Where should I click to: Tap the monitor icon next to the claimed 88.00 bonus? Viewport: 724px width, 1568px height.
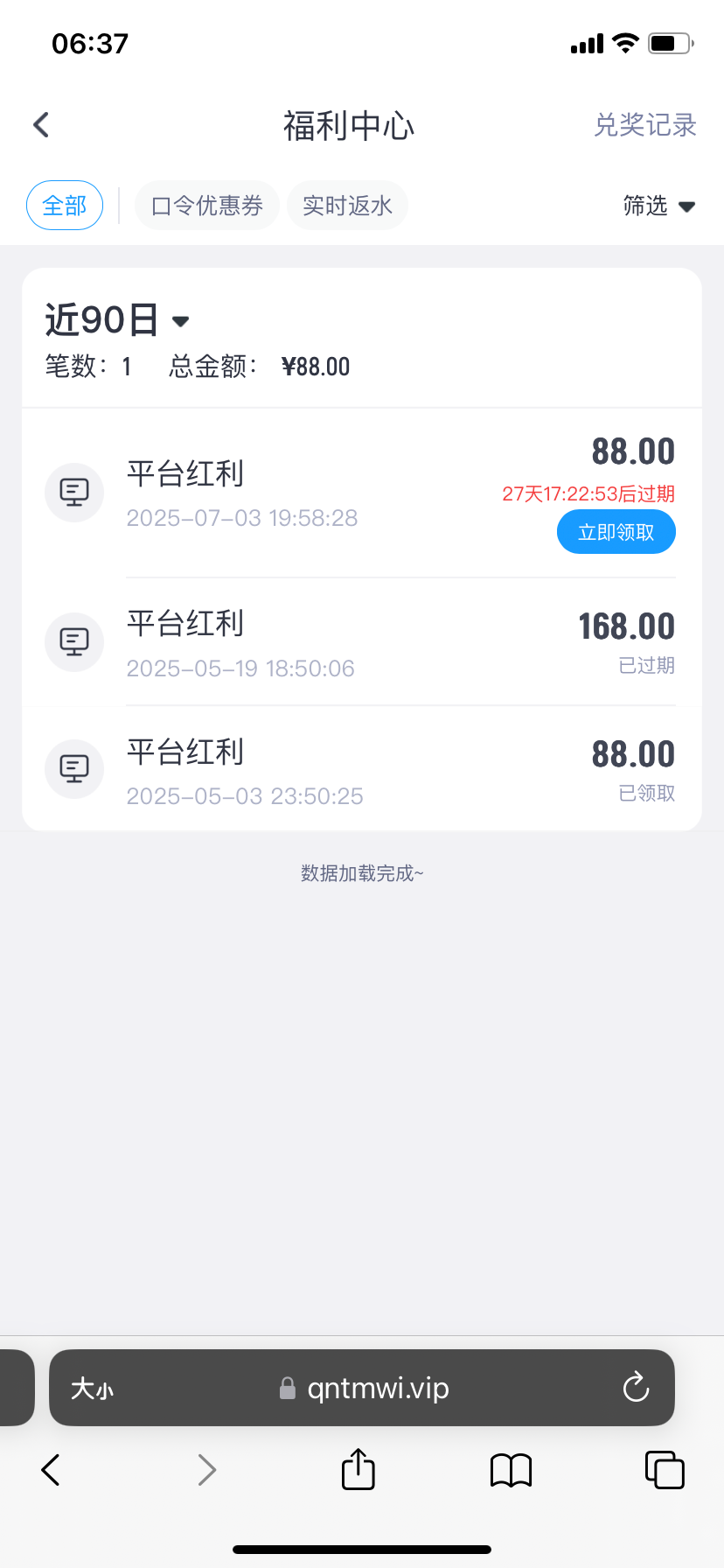pos(73,768)
